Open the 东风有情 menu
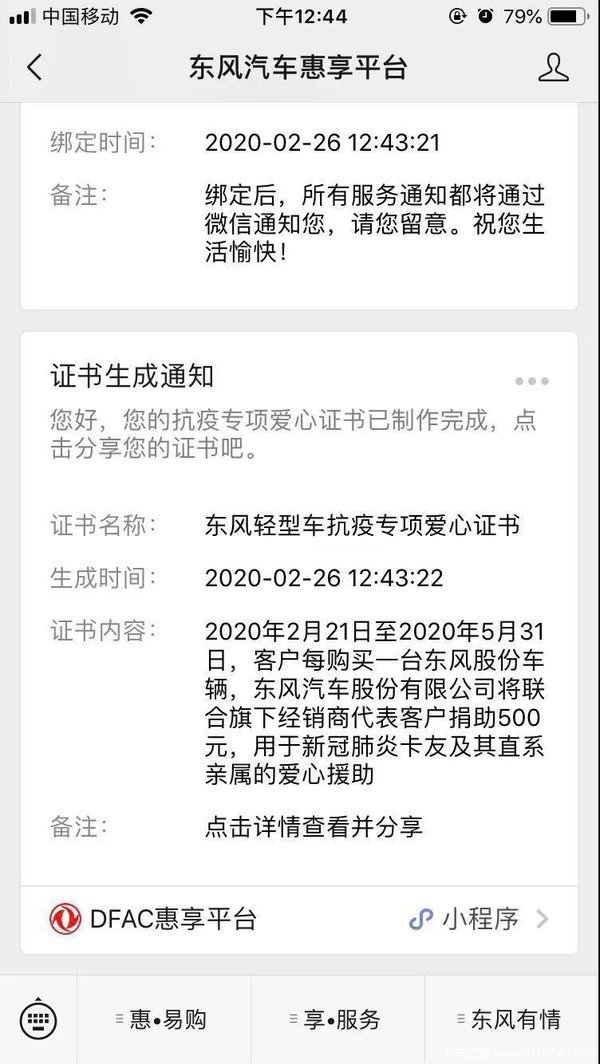 tap(512, 1019)
